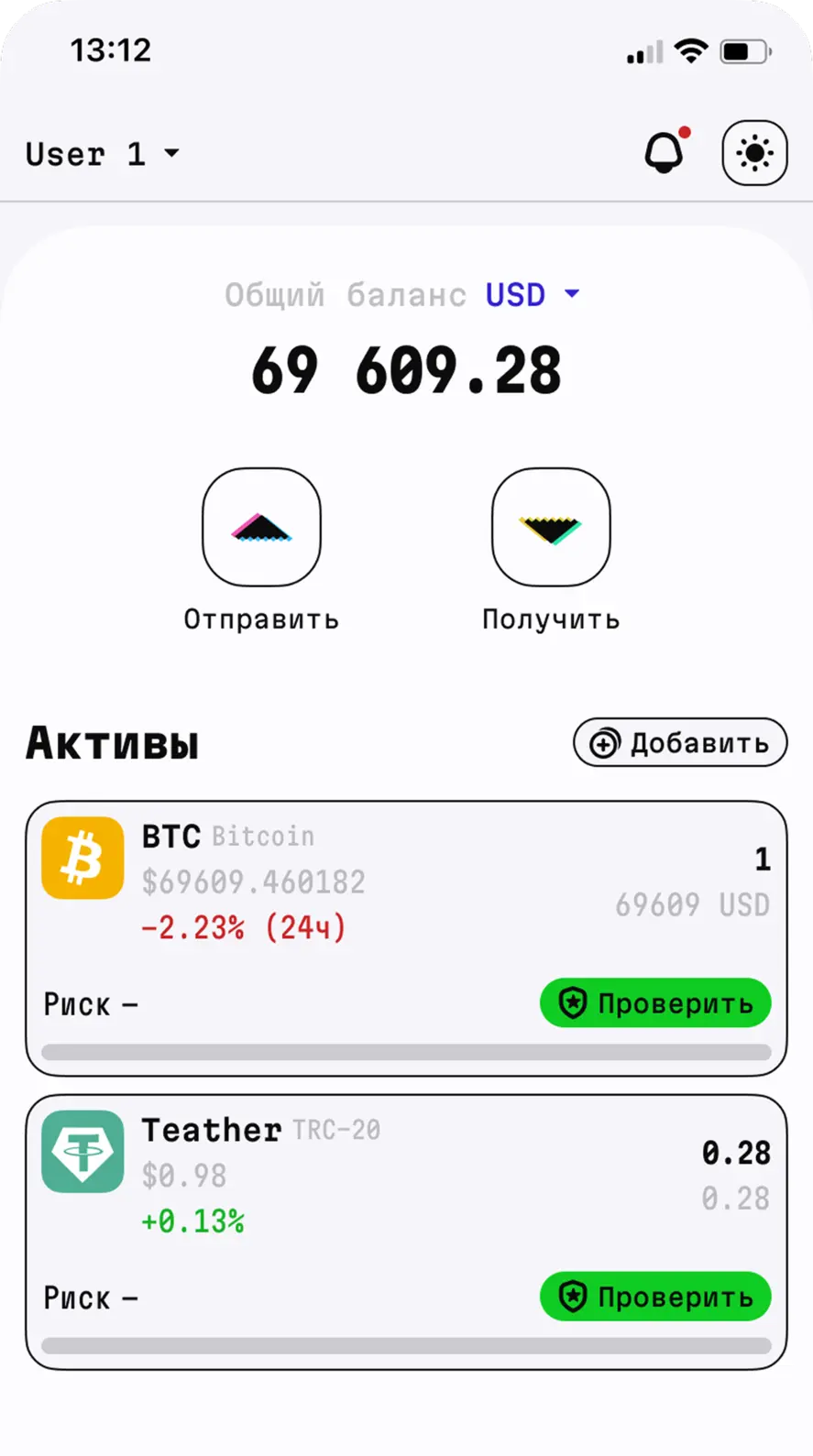Run check with BTC Проверить button
This screenshot has width=813, height=1456.
click(654, 1003)
